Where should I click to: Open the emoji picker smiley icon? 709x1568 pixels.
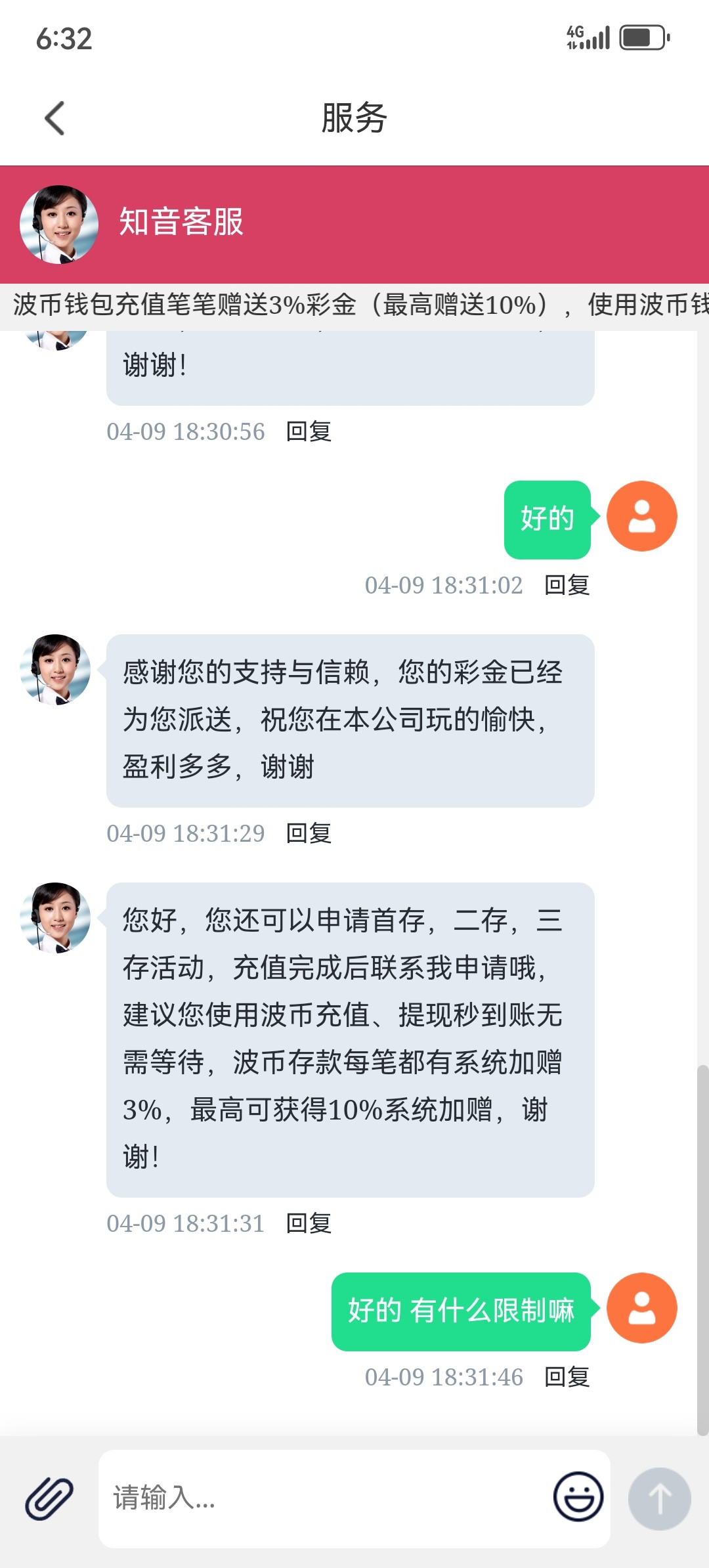click(x=578, y=1497)
